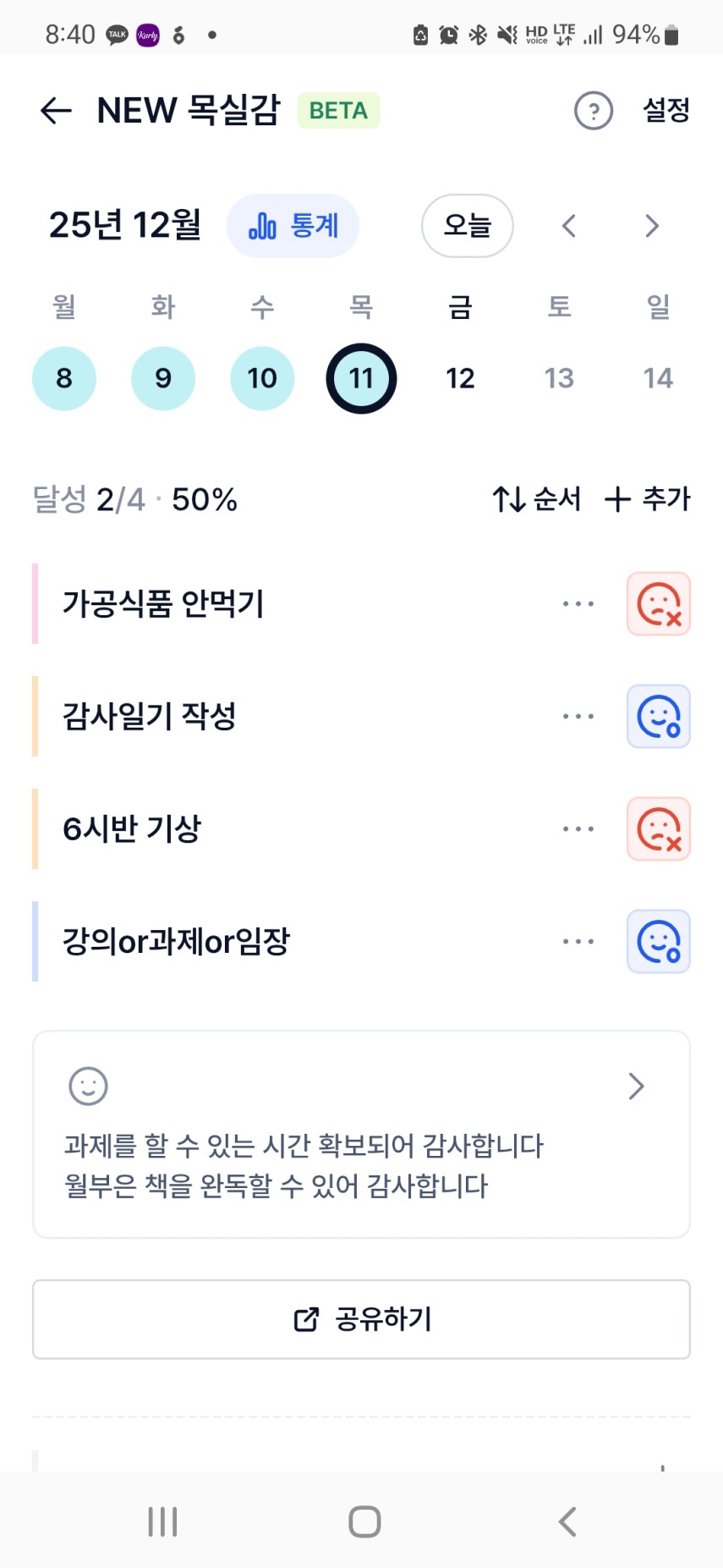The height and width of the screenshot is (1568, 723).
Task: Select date 8 in the calendar
Action: pyautogui.click(x=64, y=378)
